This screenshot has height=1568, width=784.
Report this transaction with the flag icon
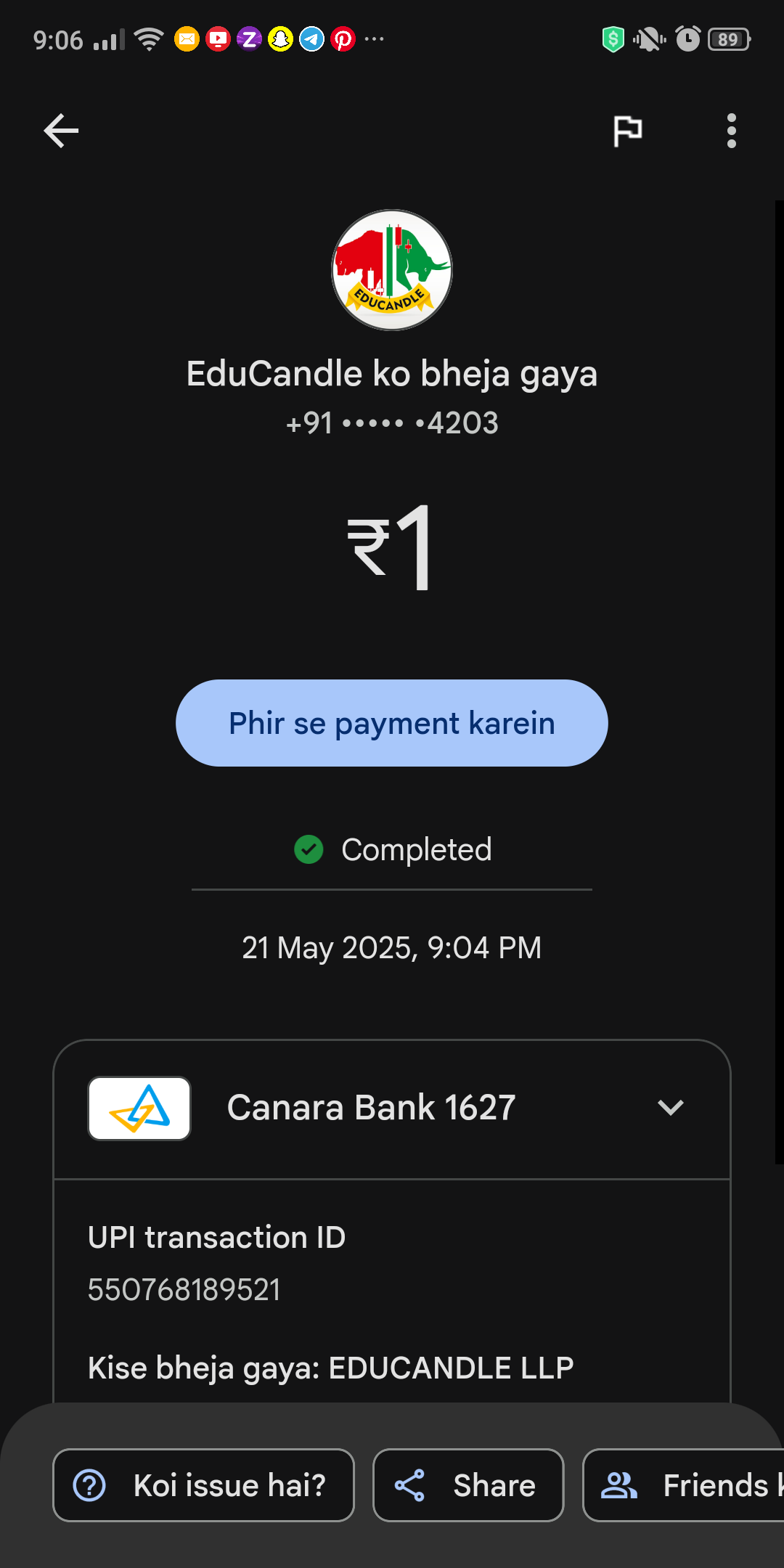[x=627, y=131]
